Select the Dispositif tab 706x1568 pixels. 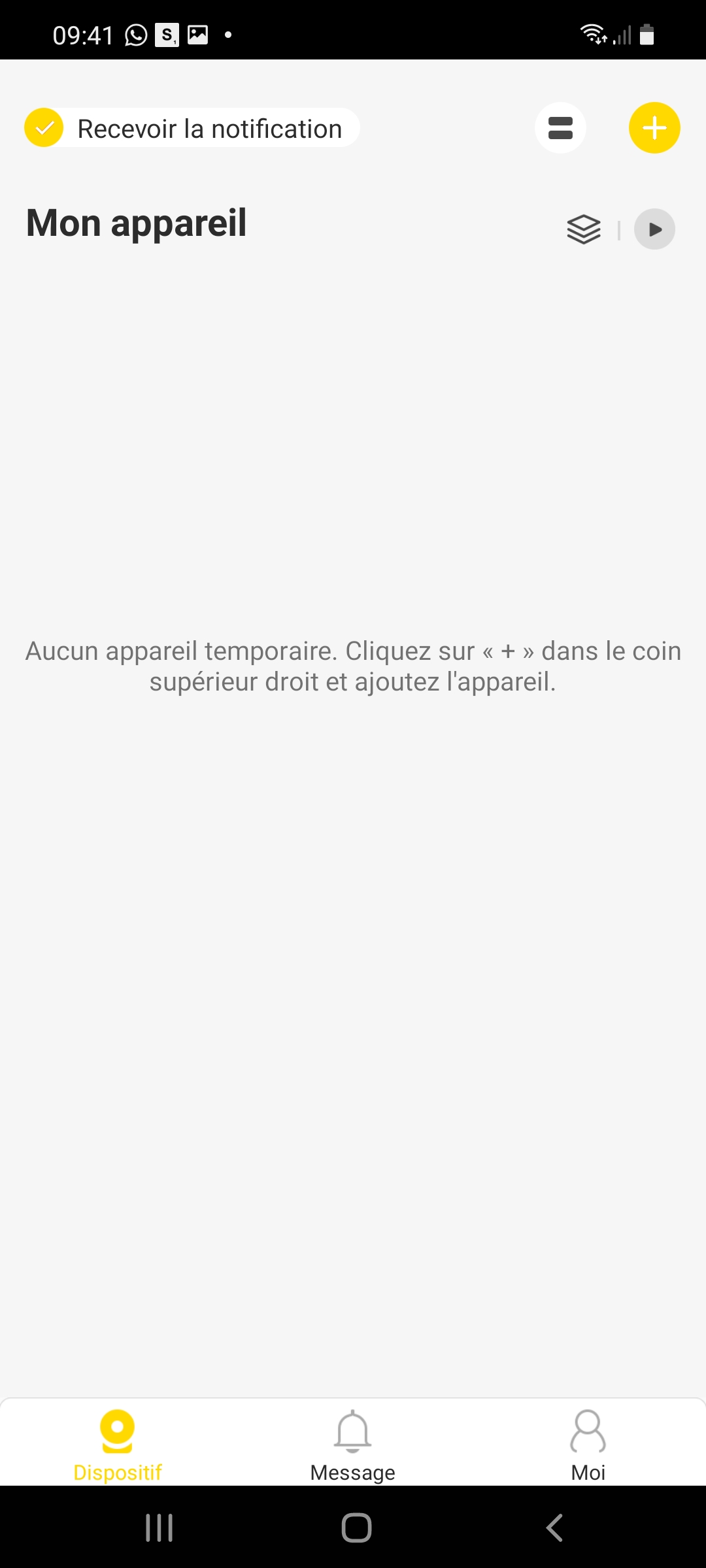[118, 1446]
